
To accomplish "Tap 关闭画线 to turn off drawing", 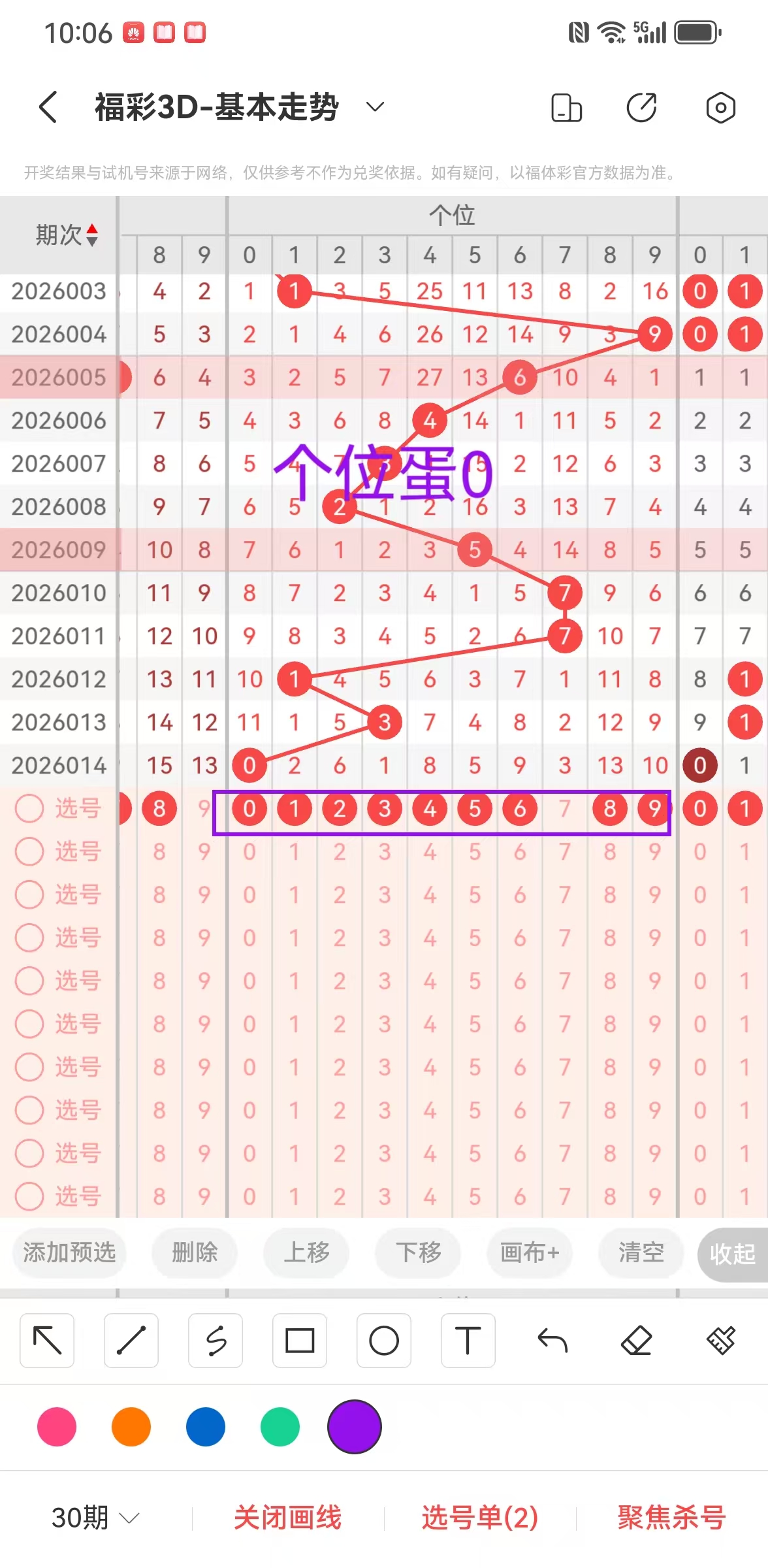I will coord(287,1517).
